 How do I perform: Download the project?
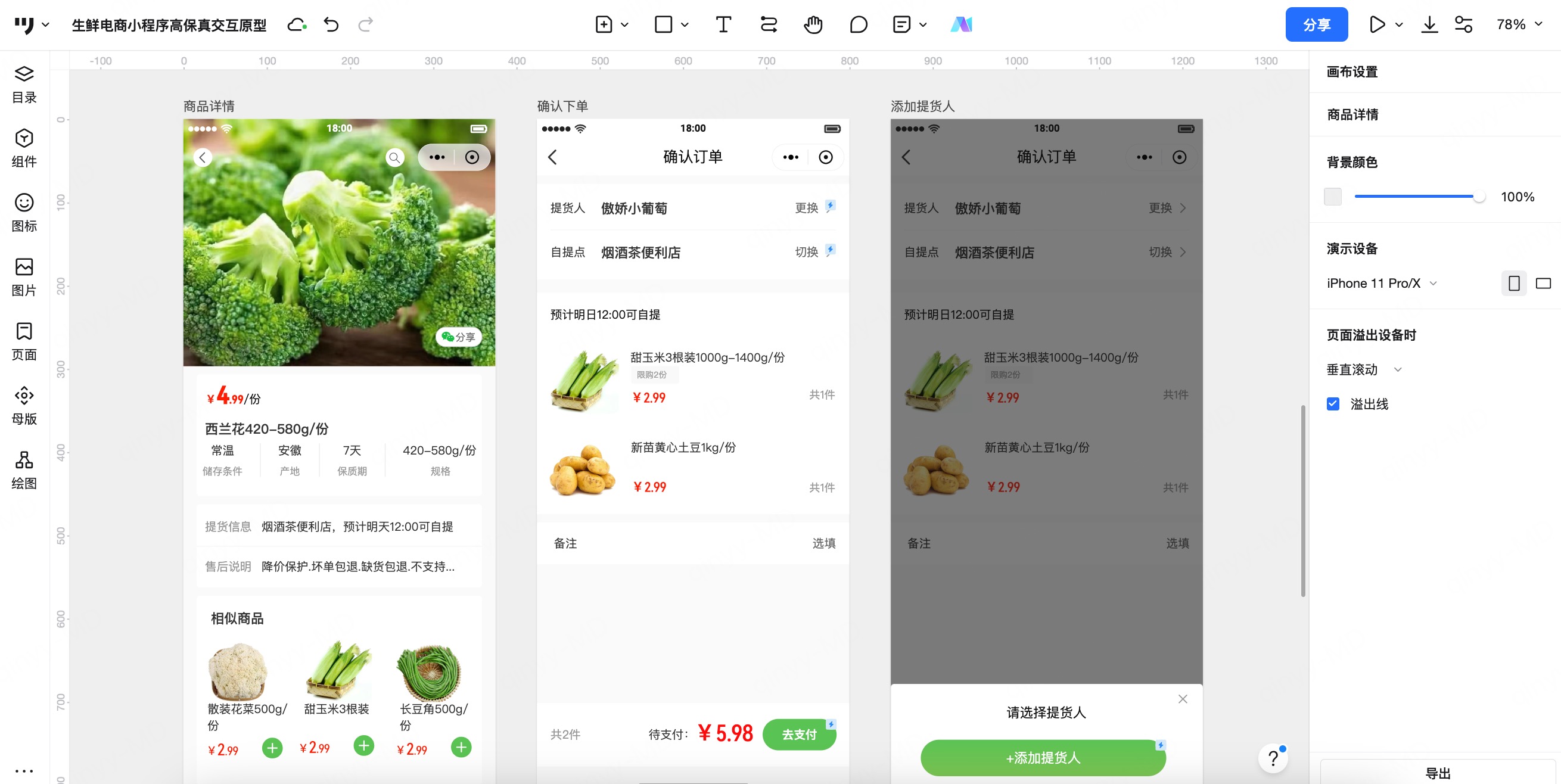[x=1429, y=25]
